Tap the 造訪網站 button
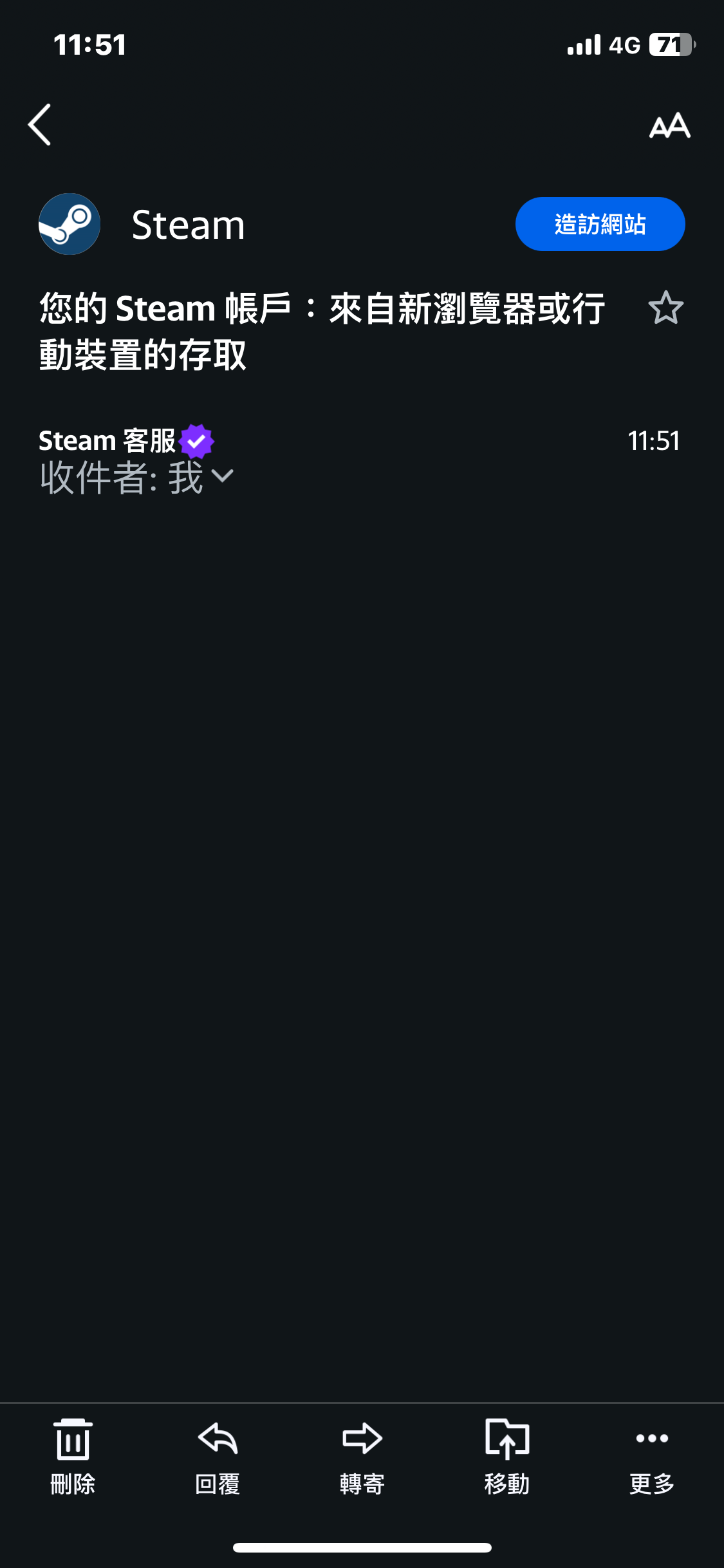The image size is (724, 1568). click(600, 224)
